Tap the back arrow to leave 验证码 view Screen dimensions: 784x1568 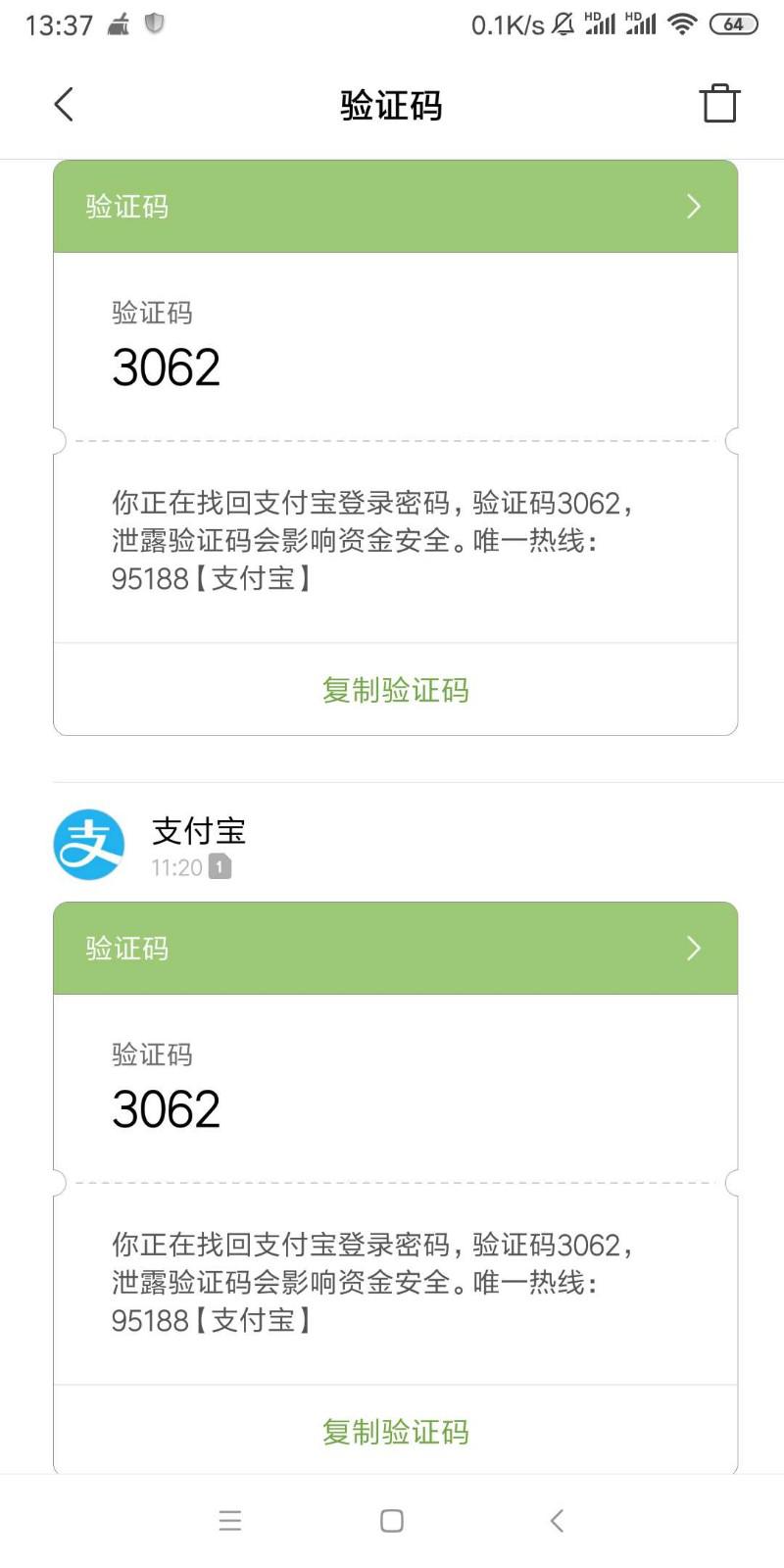[63, 103]
